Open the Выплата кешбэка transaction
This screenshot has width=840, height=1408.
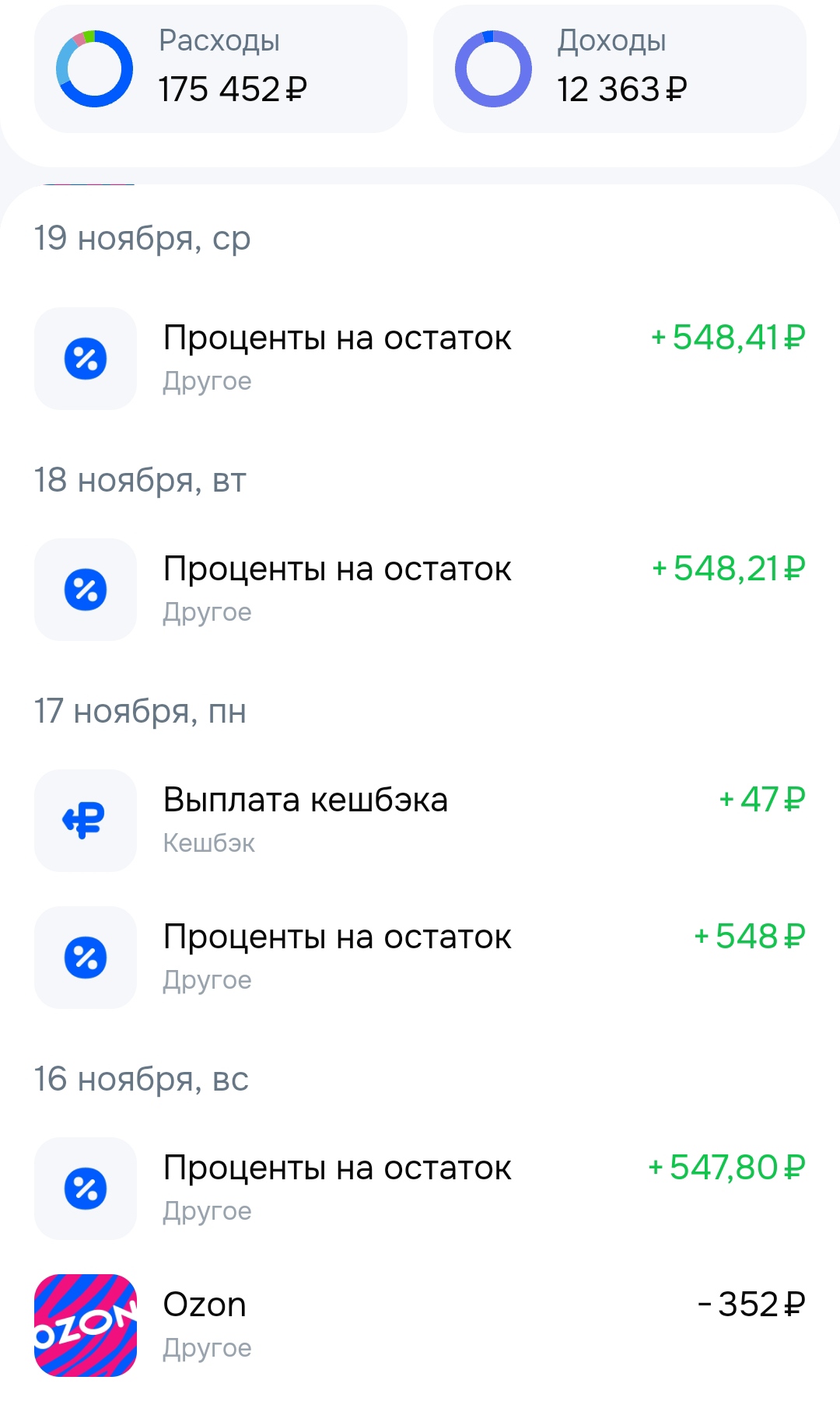point(420,820)
